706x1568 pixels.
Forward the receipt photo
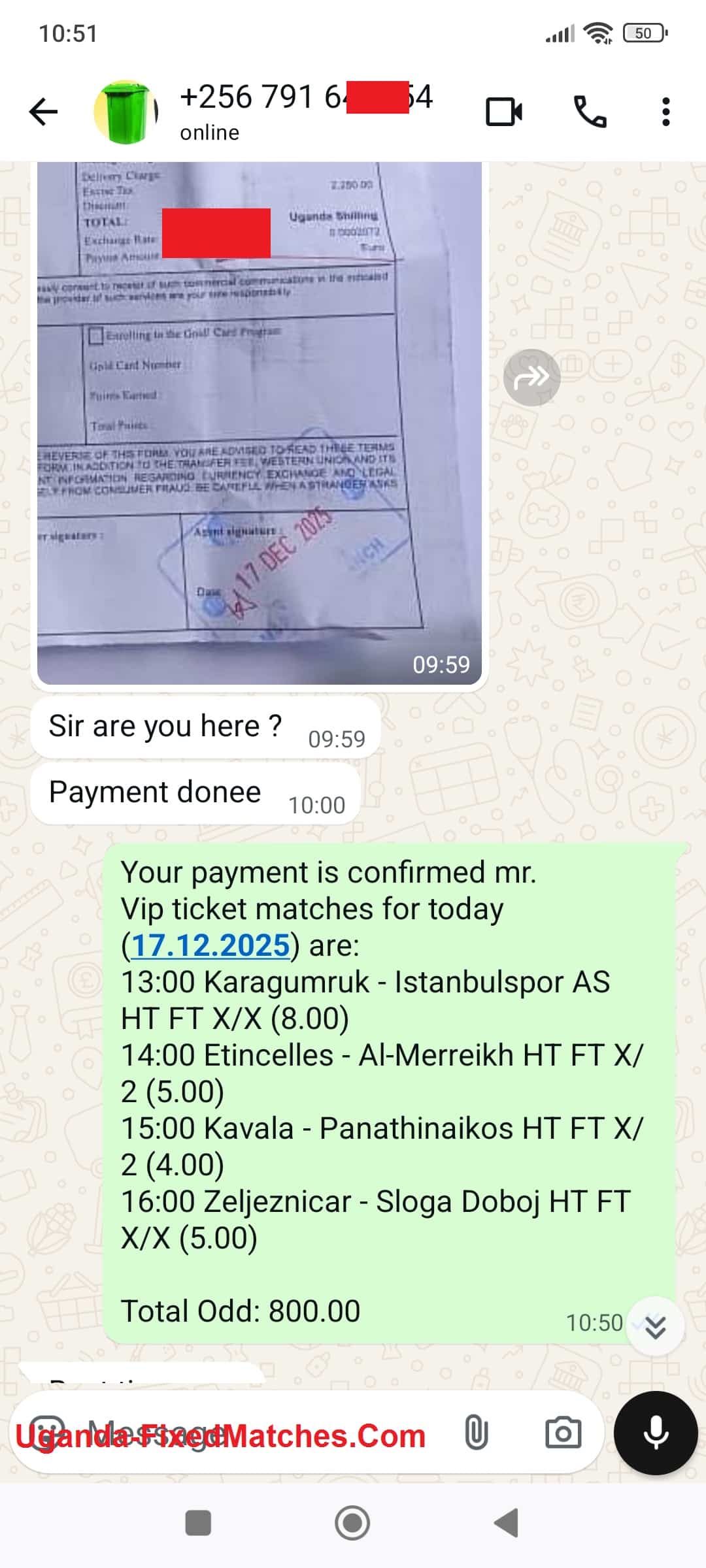pos(531,378)
